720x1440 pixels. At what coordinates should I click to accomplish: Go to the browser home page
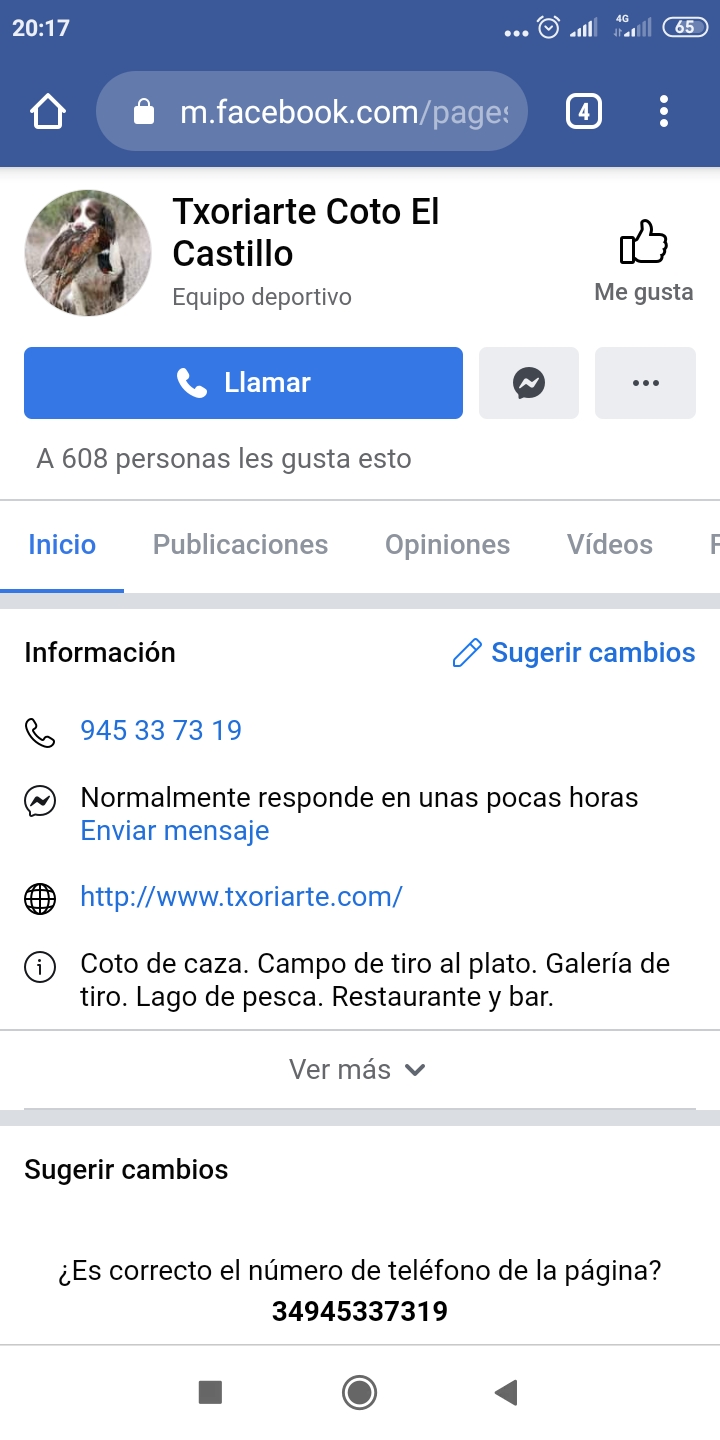(x=48, y=112)
